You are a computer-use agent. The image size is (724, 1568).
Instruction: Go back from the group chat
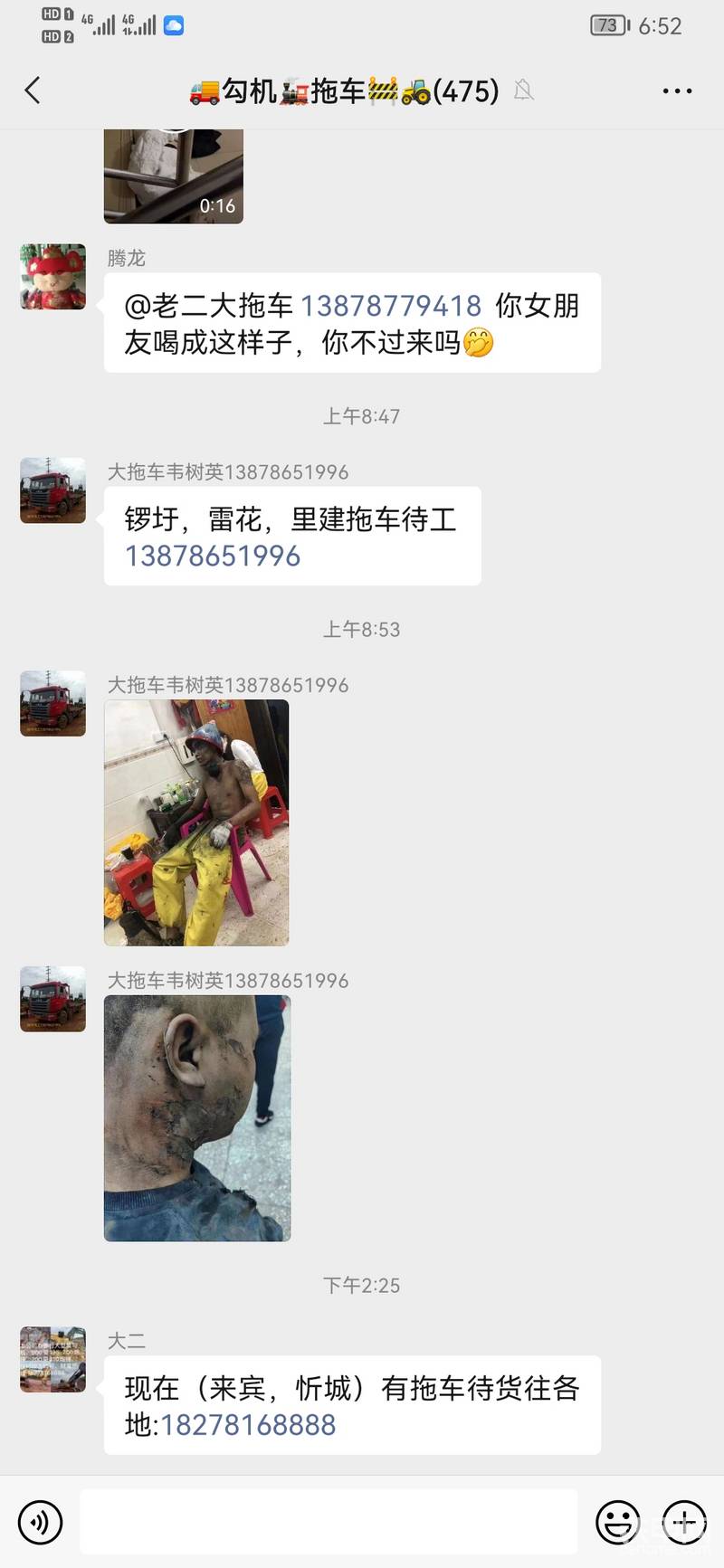pyautogui.click(x=33, y=90)
